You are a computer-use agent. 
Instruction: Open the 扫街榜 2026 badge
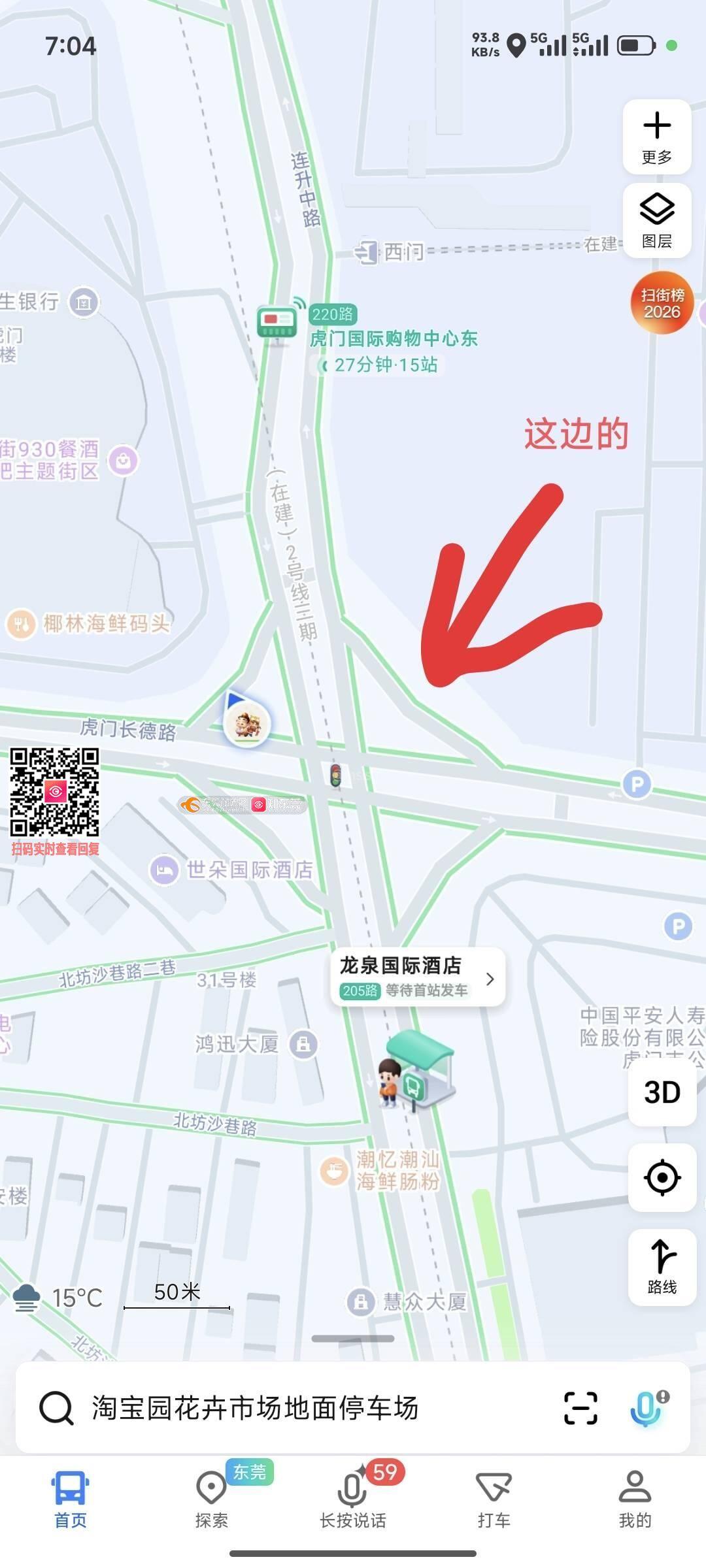(x=662, y=303)
